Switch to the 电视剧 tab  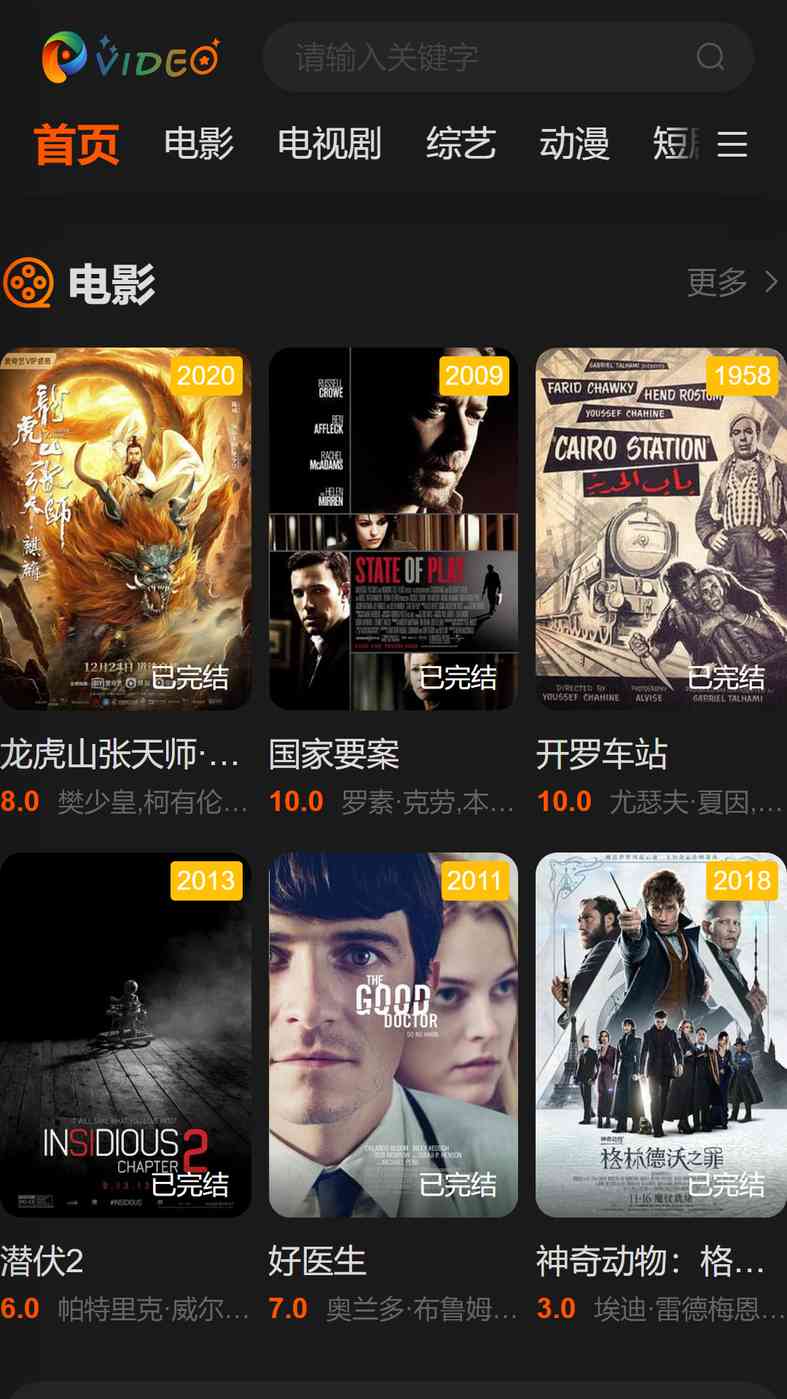[330, 144]
